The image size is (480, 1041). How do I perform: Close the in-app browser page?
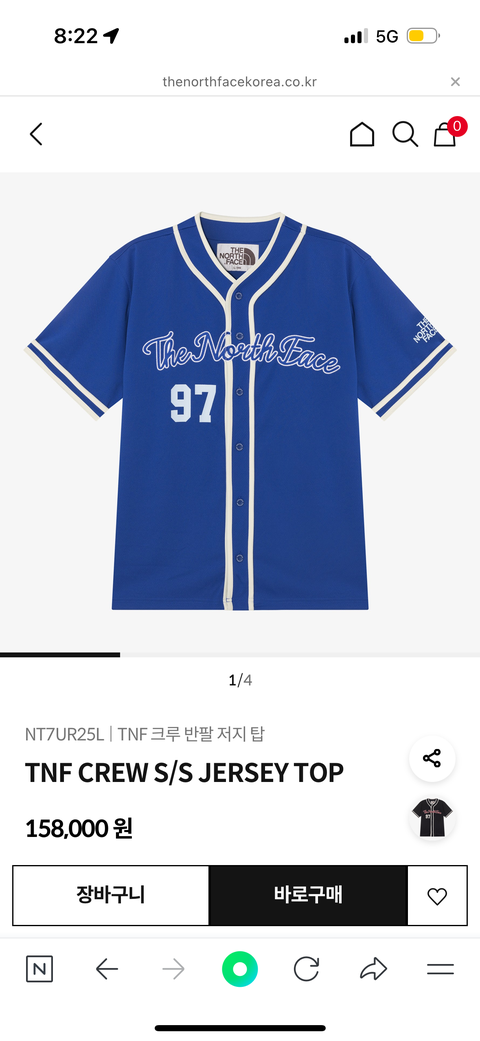point(455,82)
